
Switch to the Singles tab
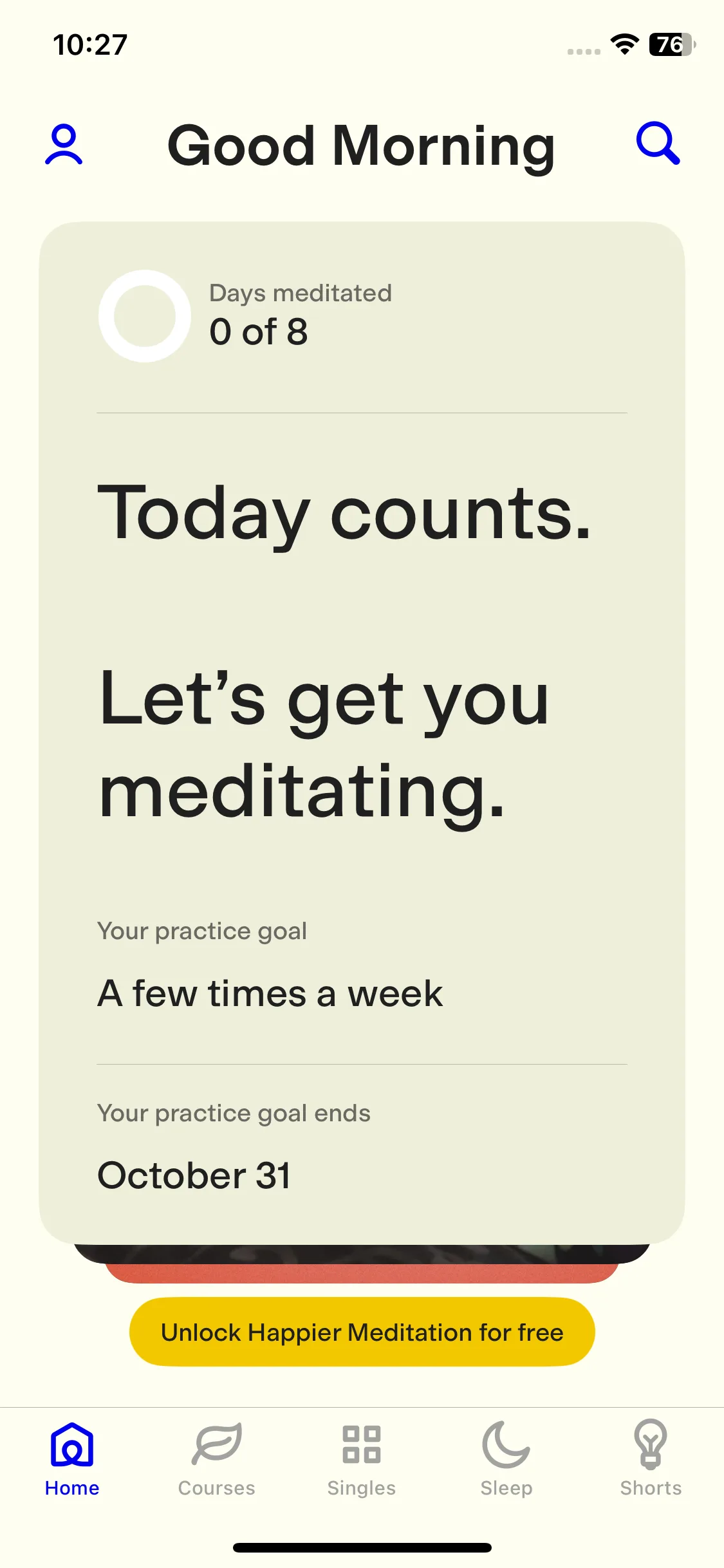[362, 1460]
